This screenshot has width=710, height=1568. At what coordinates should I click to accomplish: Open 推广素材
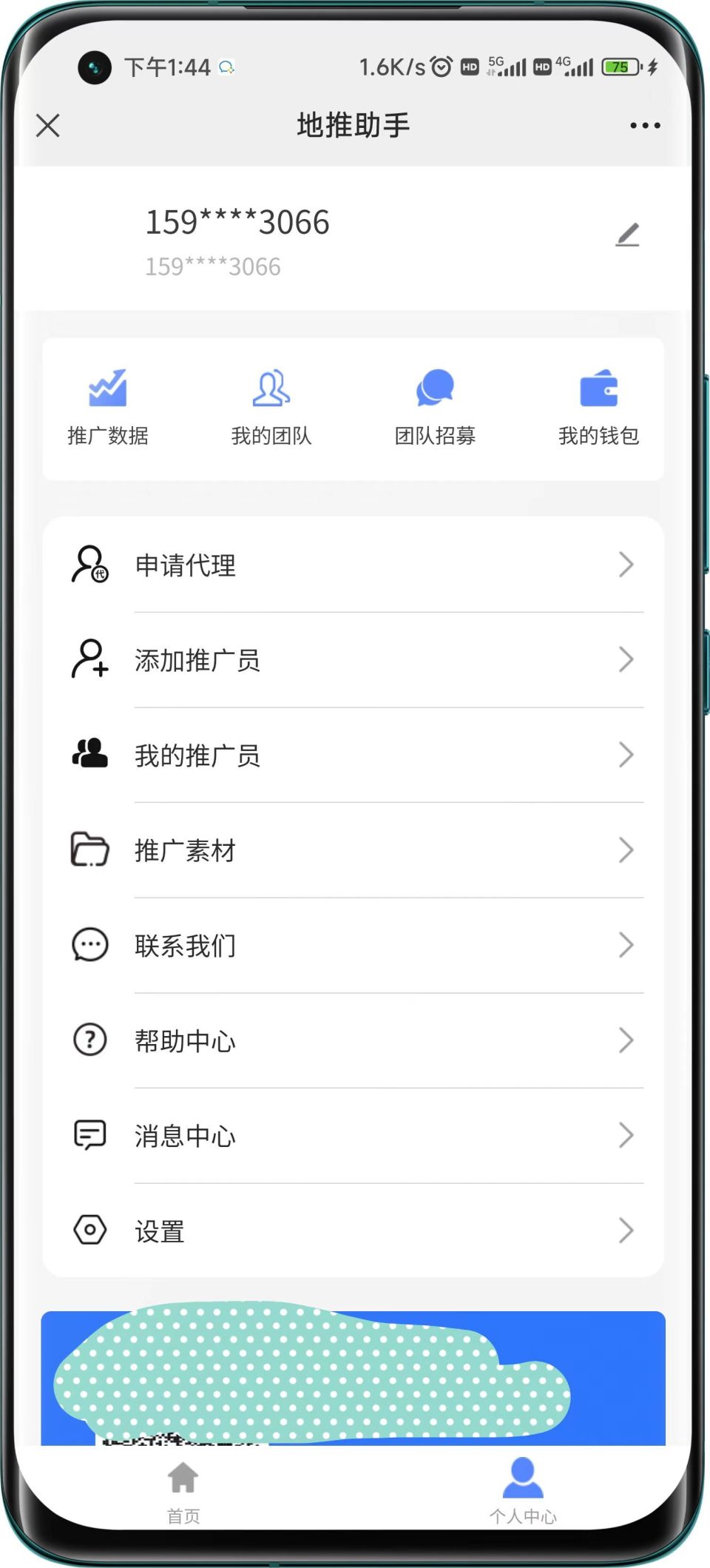354,851
